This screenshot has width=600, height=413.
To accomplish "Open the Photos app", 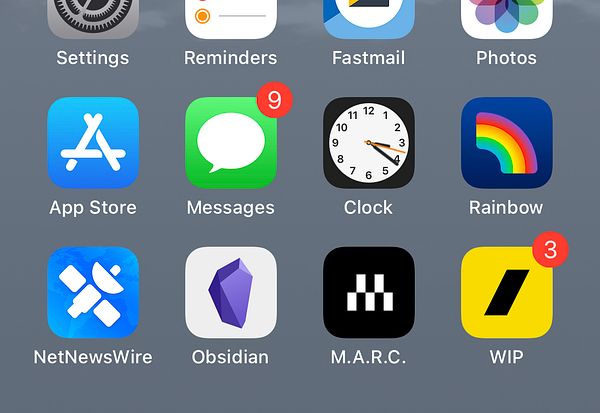I will [x=506, y=20].
